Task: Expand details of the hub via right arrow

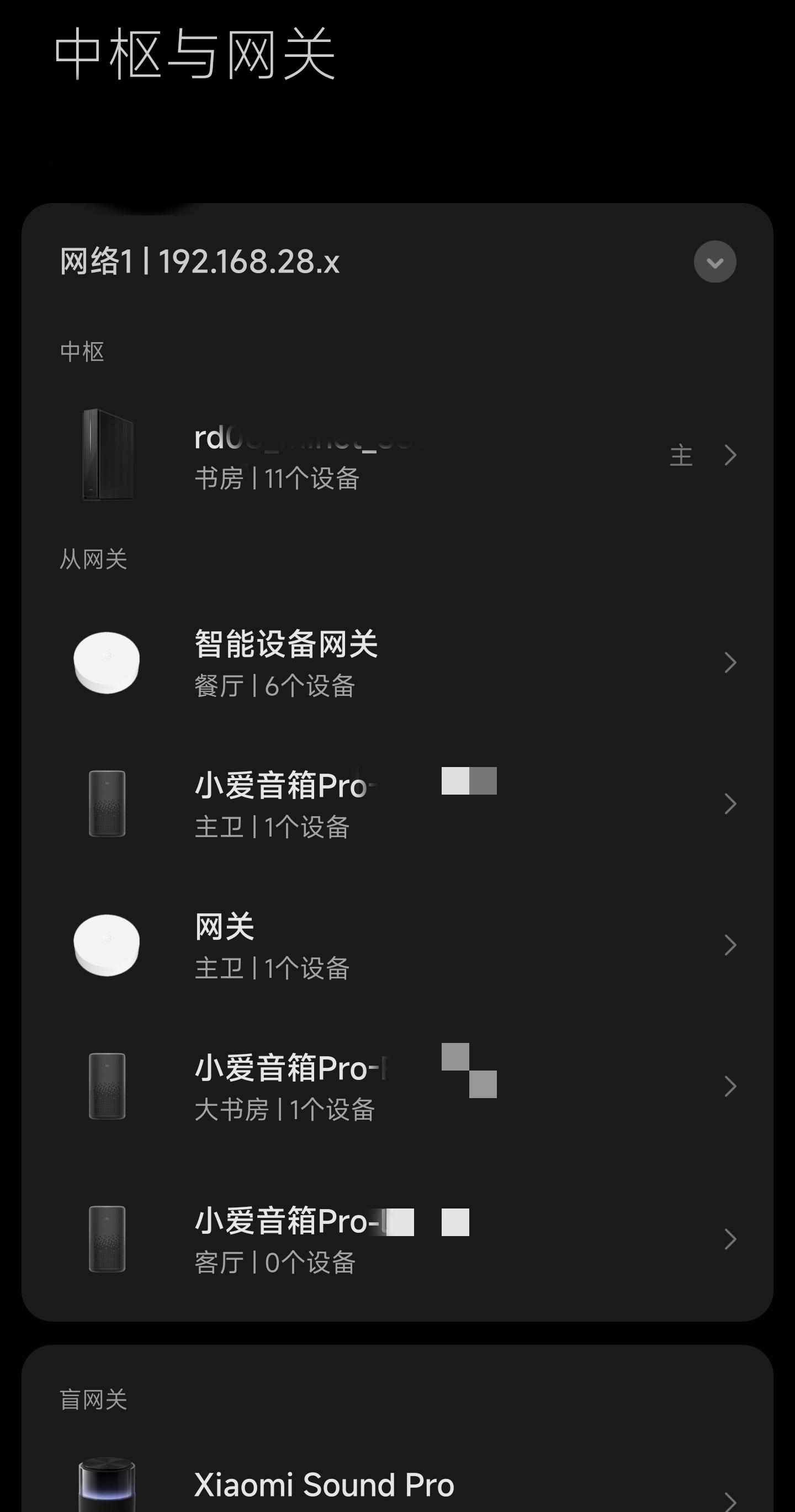Action: 730,455
